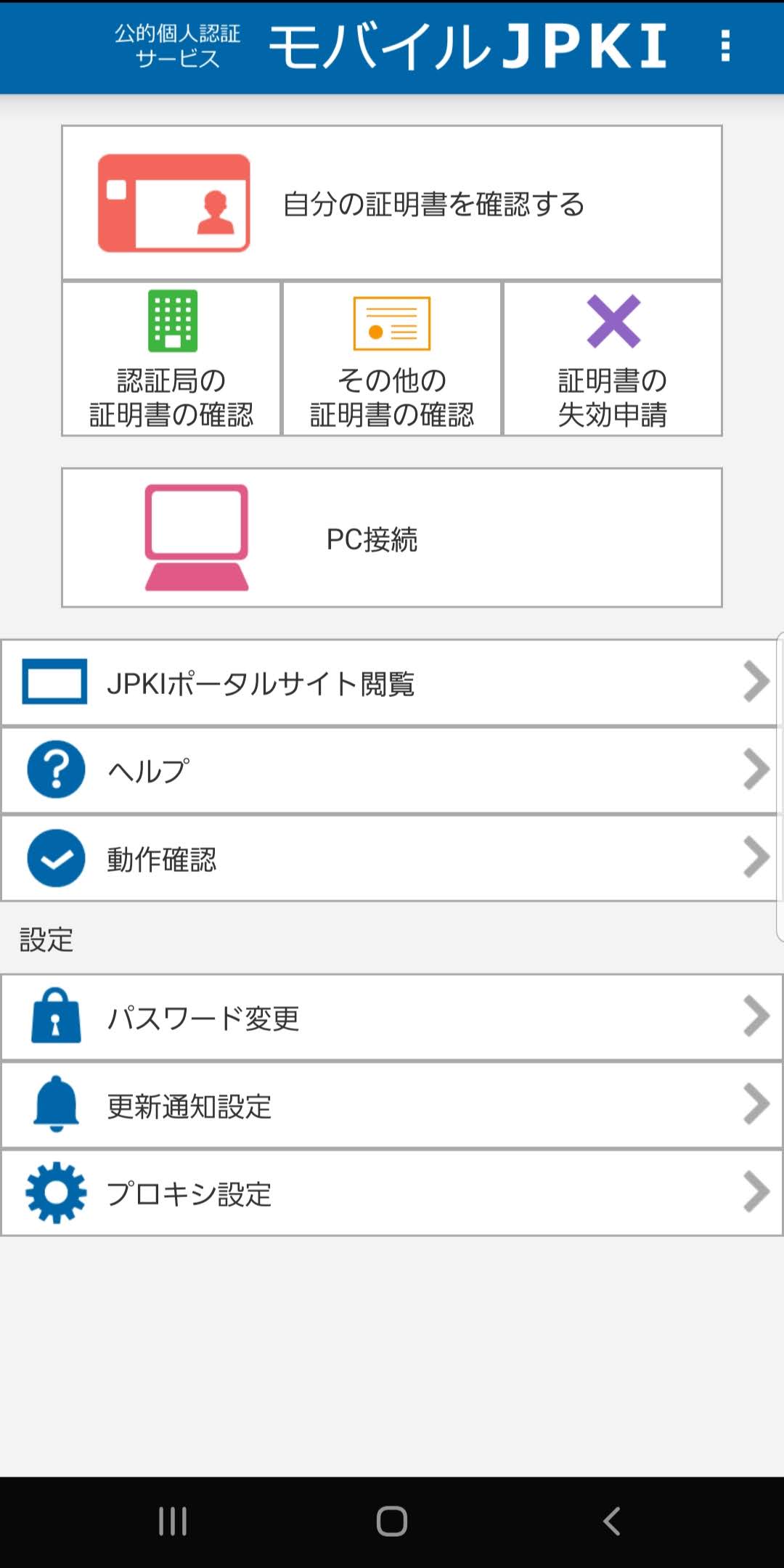Open 動作確認
This screenshot has width=784, height=1568.
[391, 858]
